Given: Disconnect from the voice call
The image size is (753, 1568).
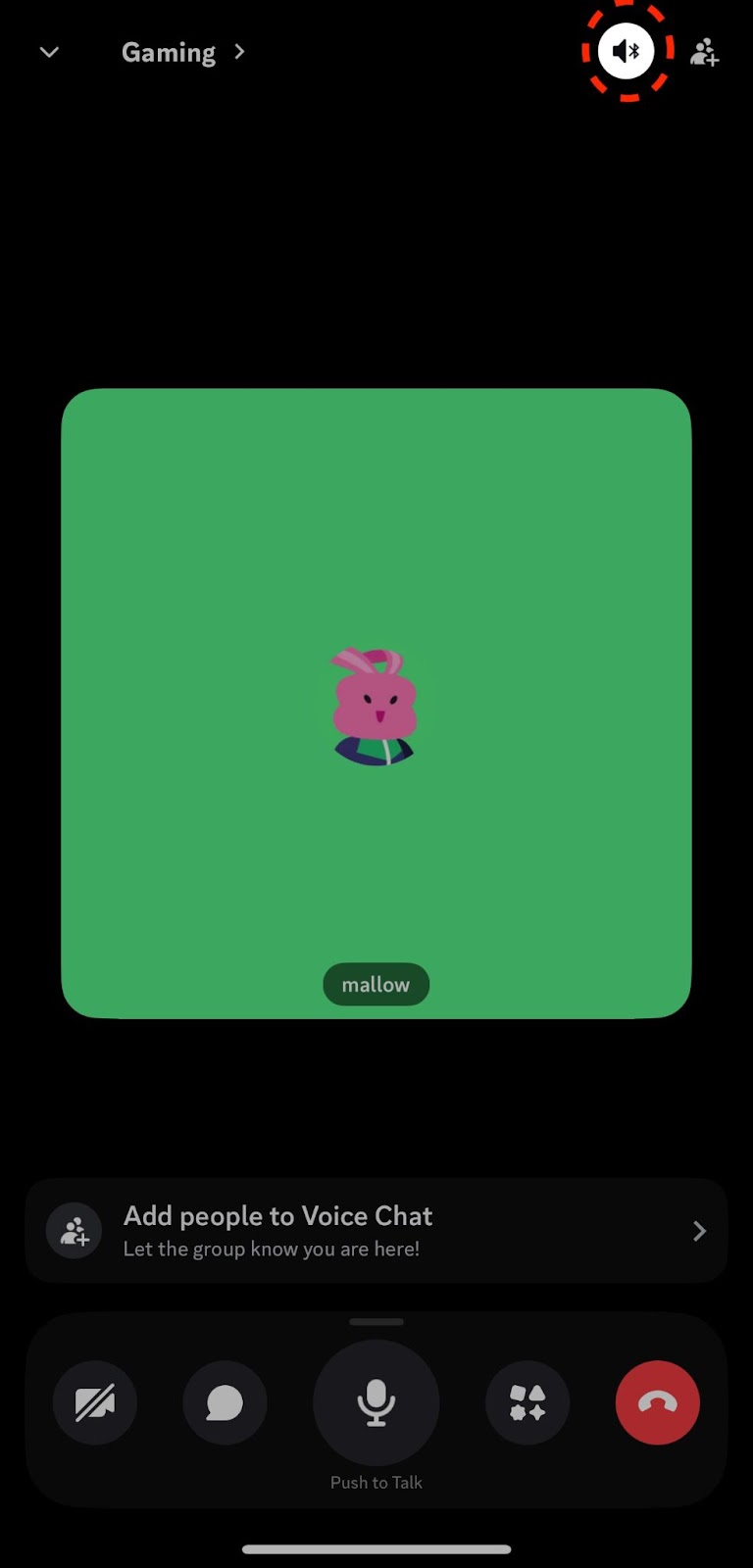Looking at the screenshot, I should 658,1402.
